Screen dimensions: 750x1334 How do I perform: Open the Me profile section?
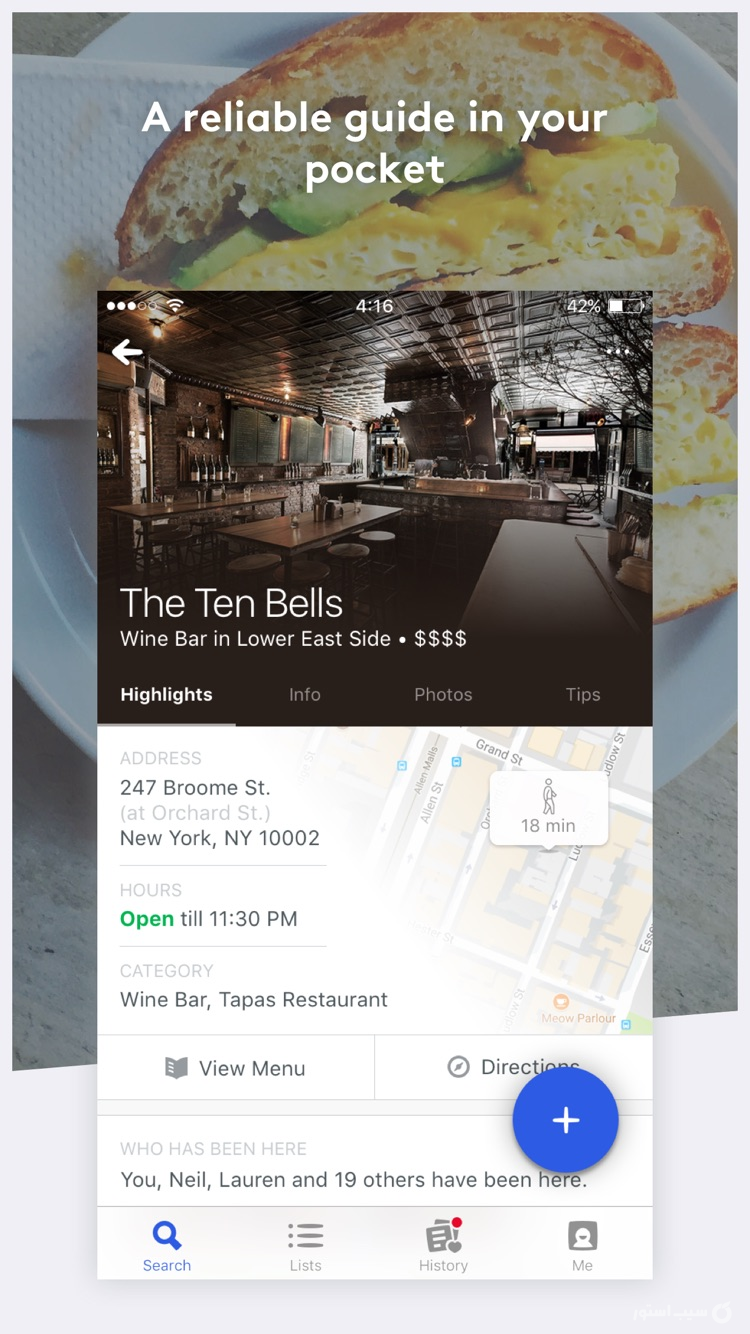coord(582,1243)
